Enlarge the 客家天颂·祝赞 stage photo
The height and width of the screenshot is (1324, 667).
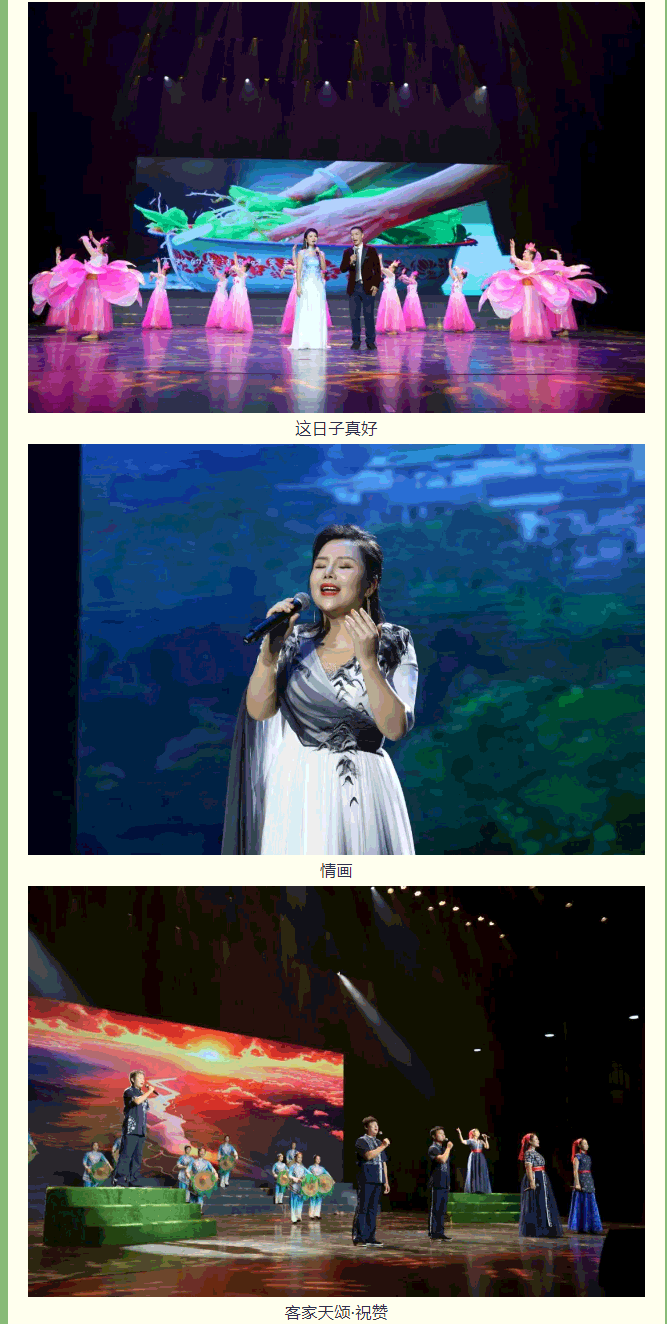tap(336, 1091)
